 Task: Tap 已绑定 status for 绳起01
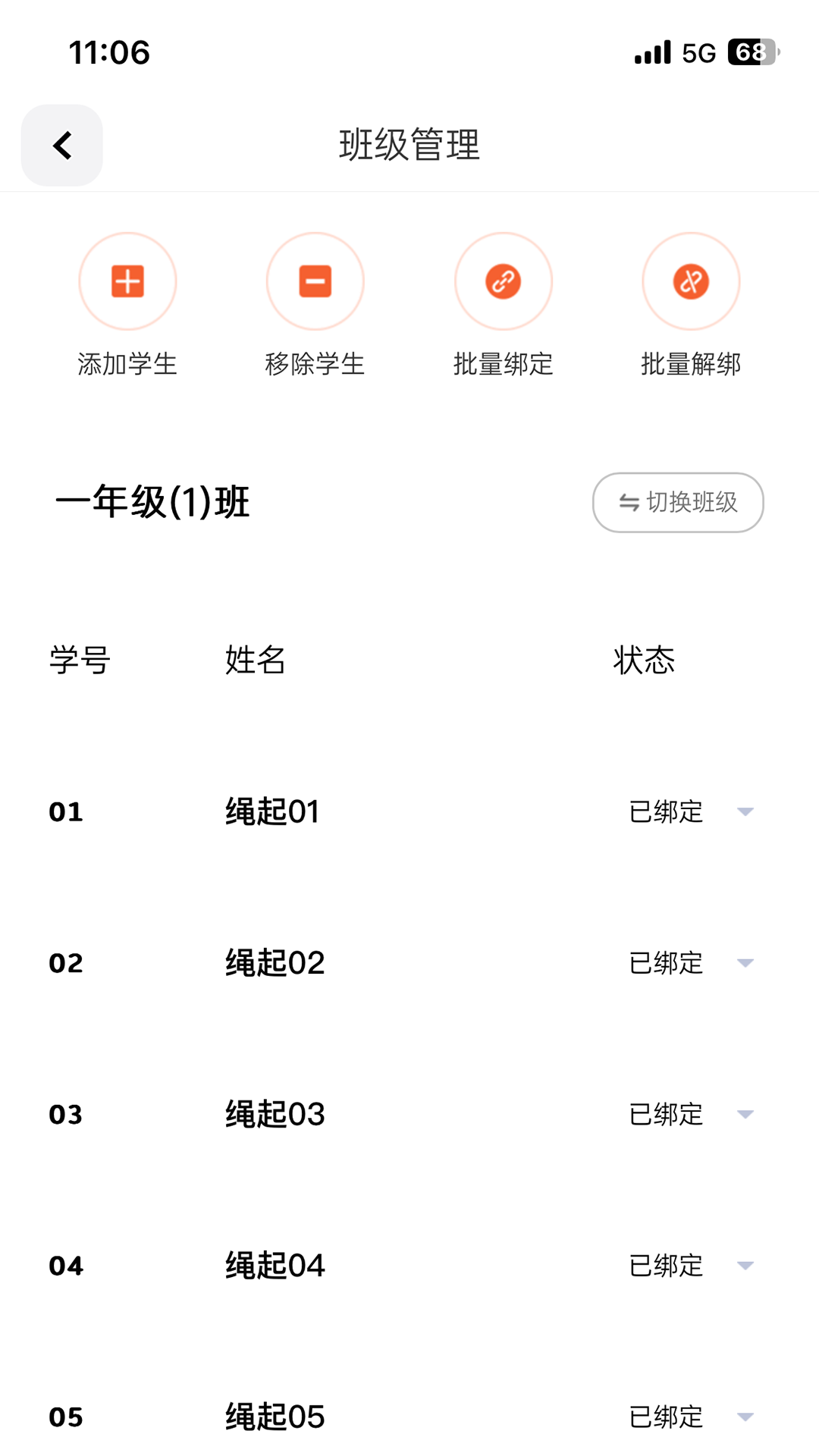[x=664, y=812]
